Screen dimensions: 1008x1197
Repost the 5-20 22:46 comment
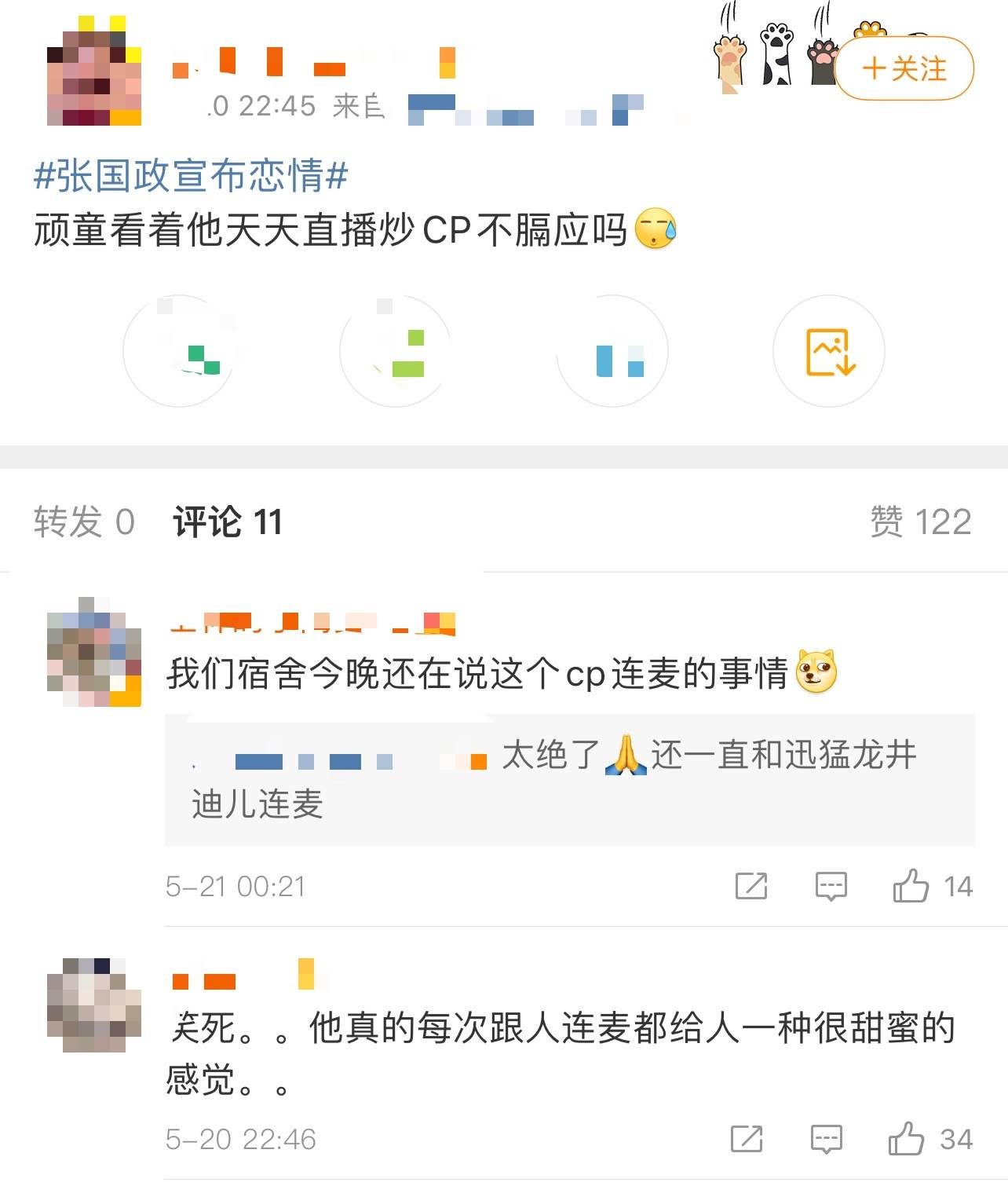(746, 1139)
